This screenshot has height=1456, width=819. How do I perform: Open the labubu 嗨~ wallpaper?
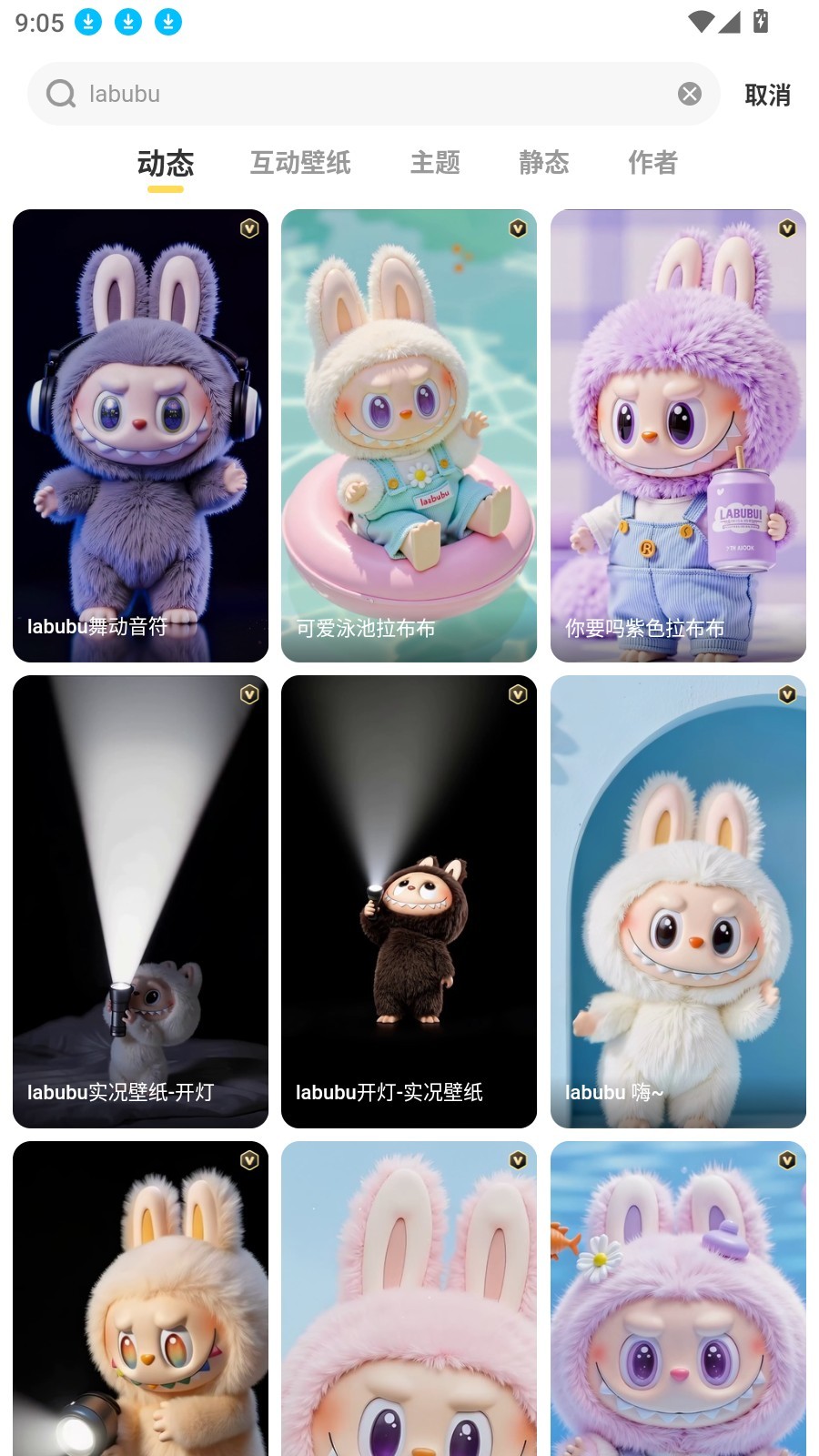(678, 901)
